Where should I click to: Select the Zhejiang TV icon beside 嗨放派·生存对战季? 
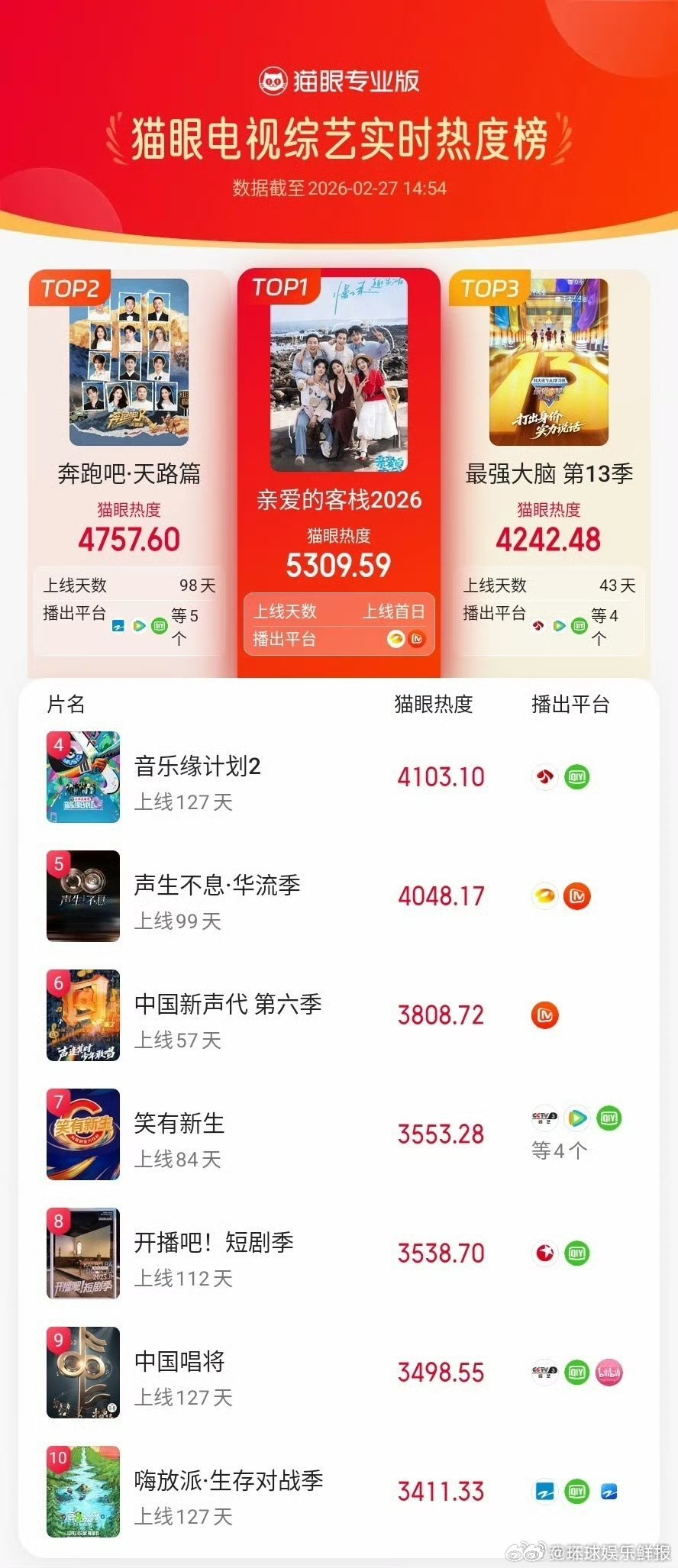click(546, 1491)
